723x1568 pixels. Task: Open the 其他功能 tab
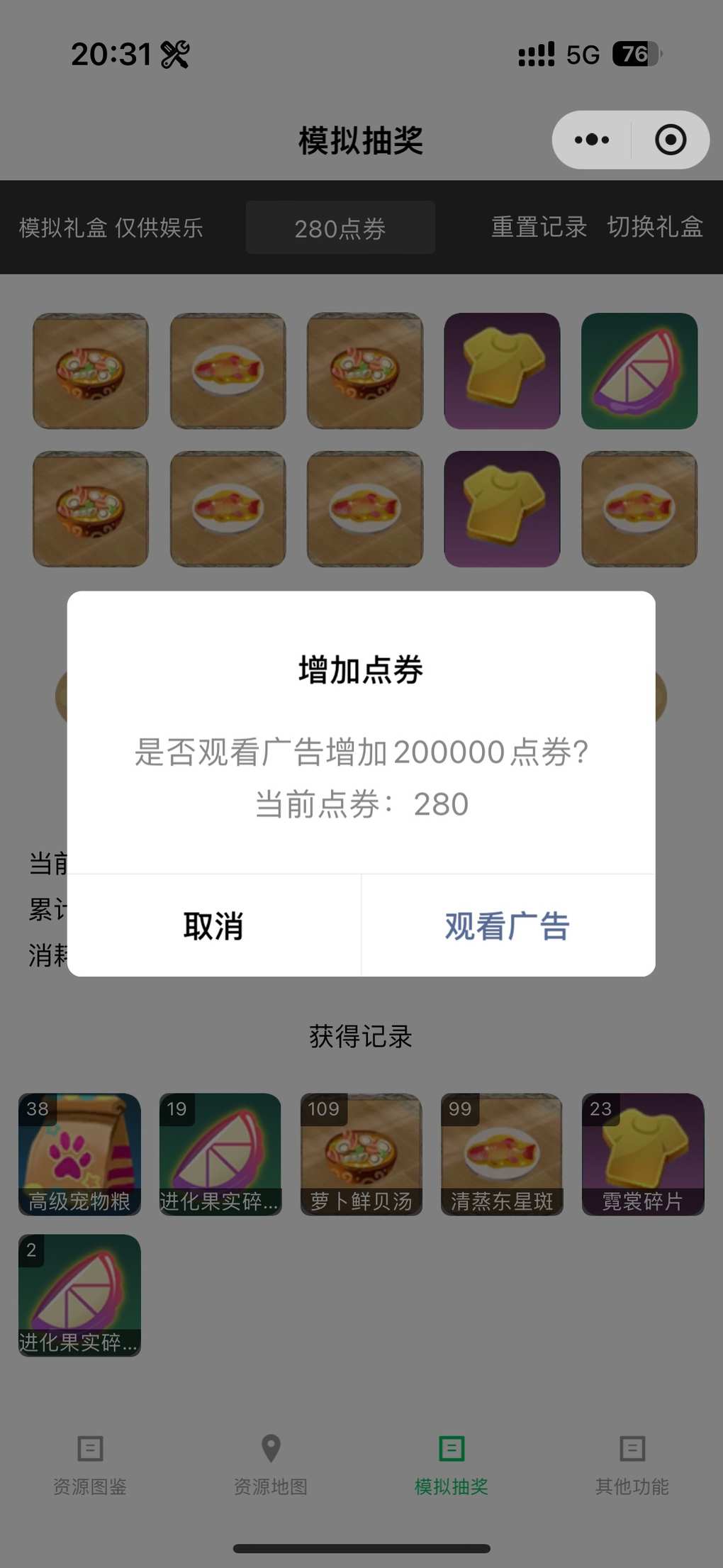tap(632, 1464)
